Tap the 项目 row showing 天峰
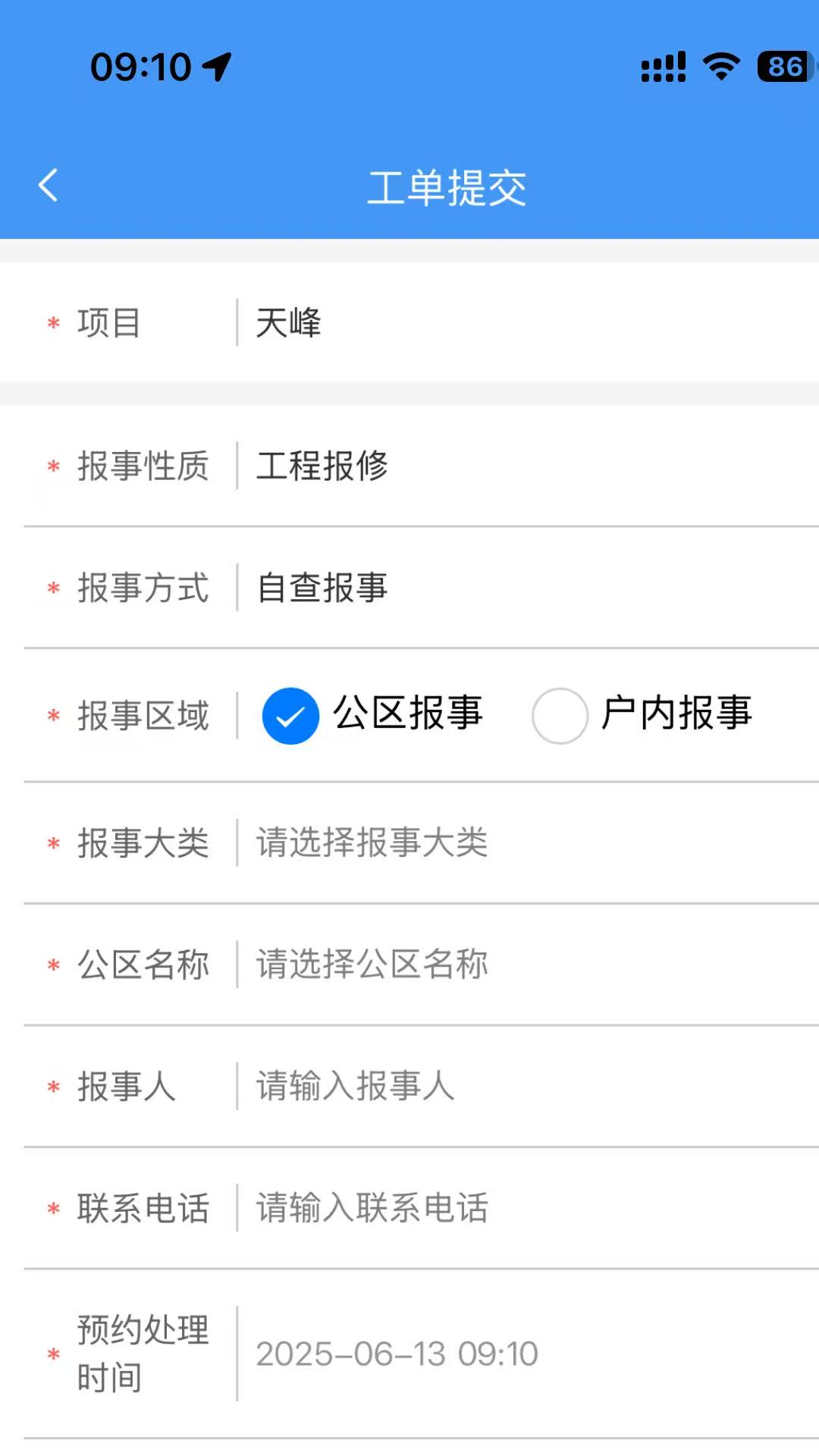Viewport: 819px width, 1456px height. (409, 323)
